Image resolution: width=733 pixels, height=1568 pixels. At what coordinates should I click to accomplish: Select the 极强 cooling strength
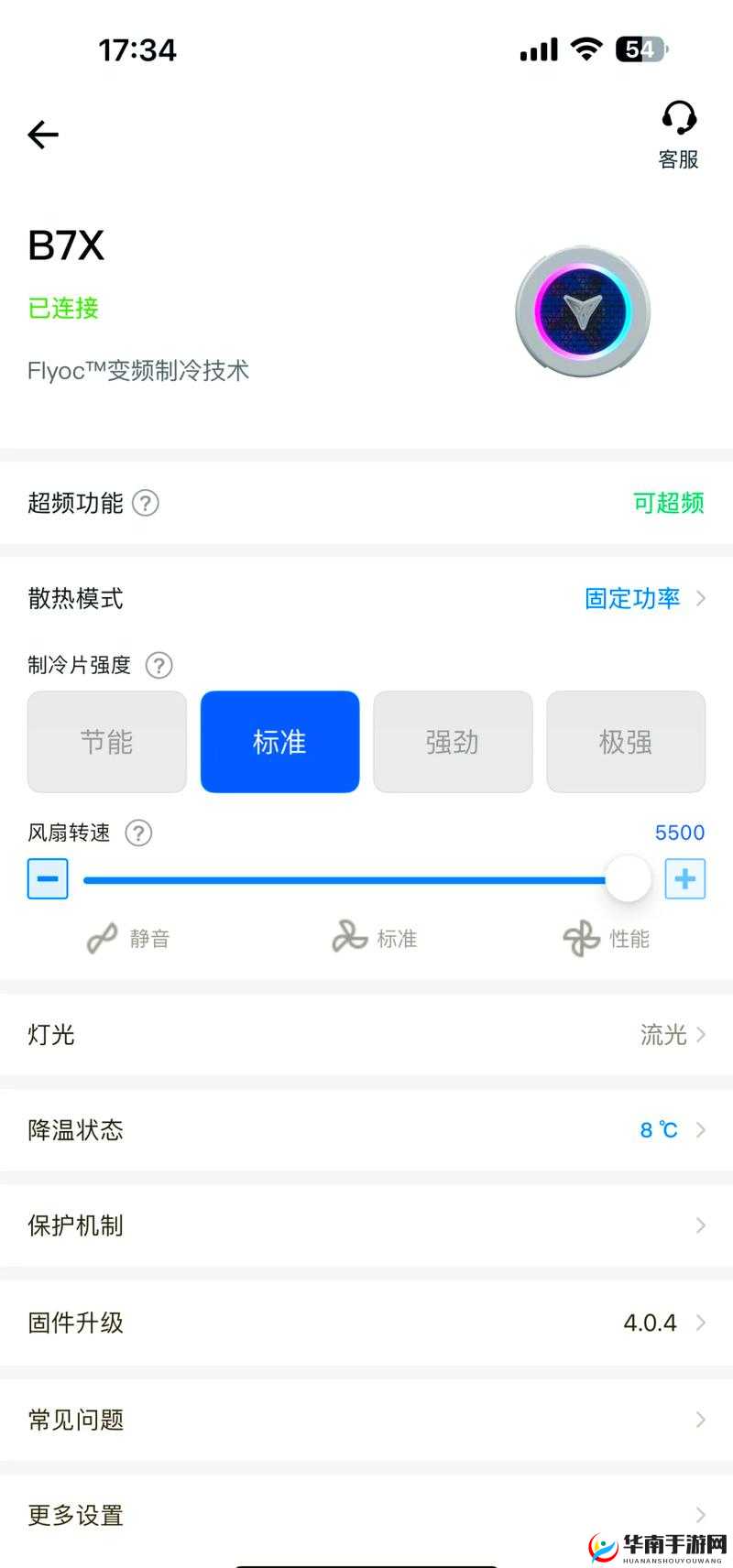pyautogui.click(x=626, y=742)
